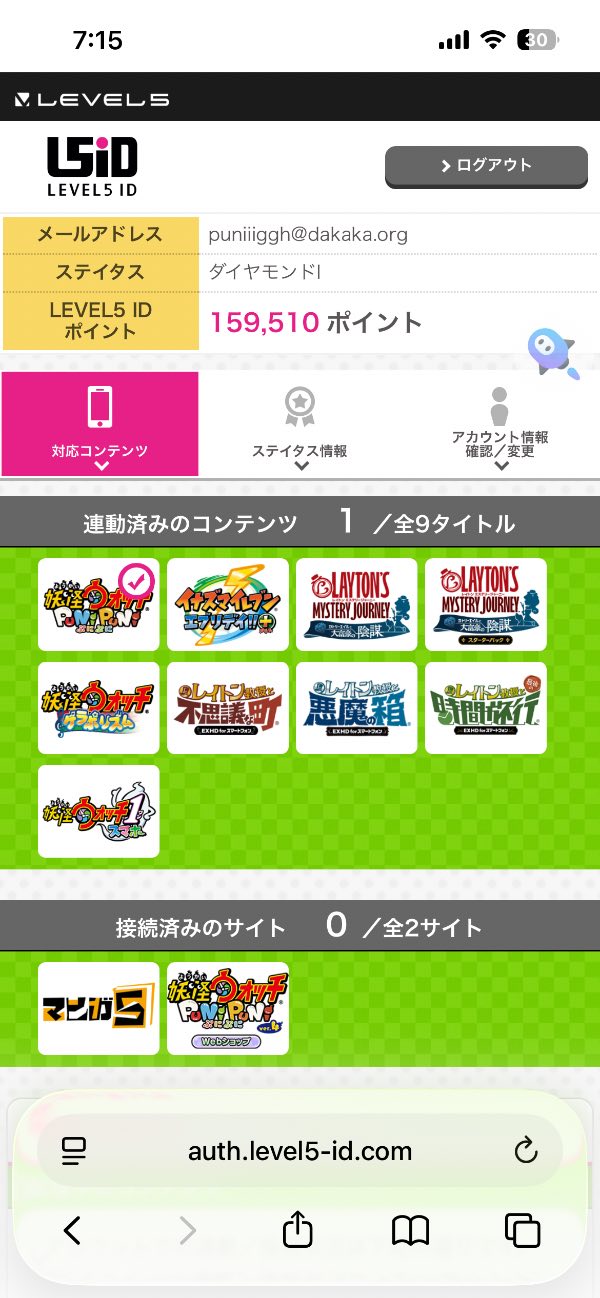Open the Layton's Mystery Journey tile
The height and width of the screenshot is (1298, 600).
pos(356,604)
